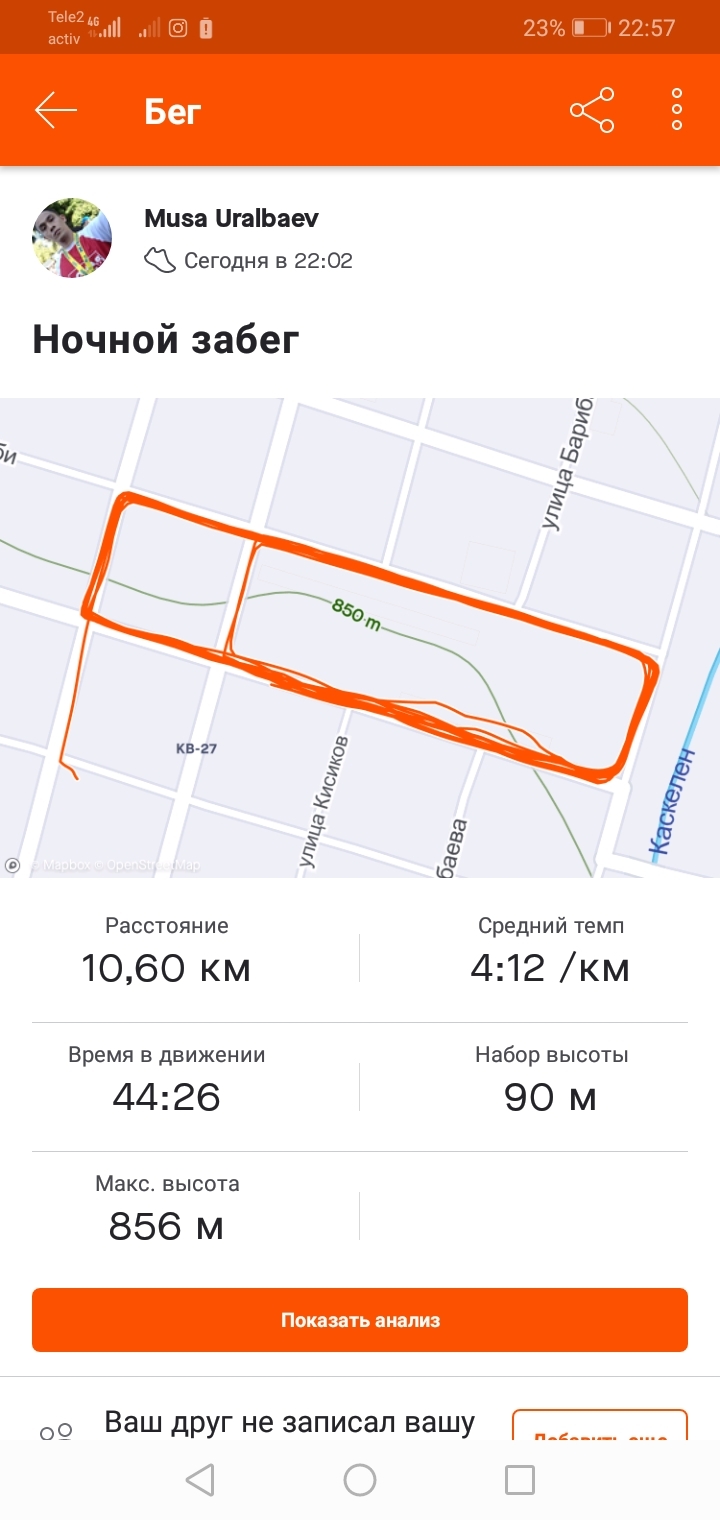
Task: Open Musa Uralbaev's profile picture
Action: point(72,238)
